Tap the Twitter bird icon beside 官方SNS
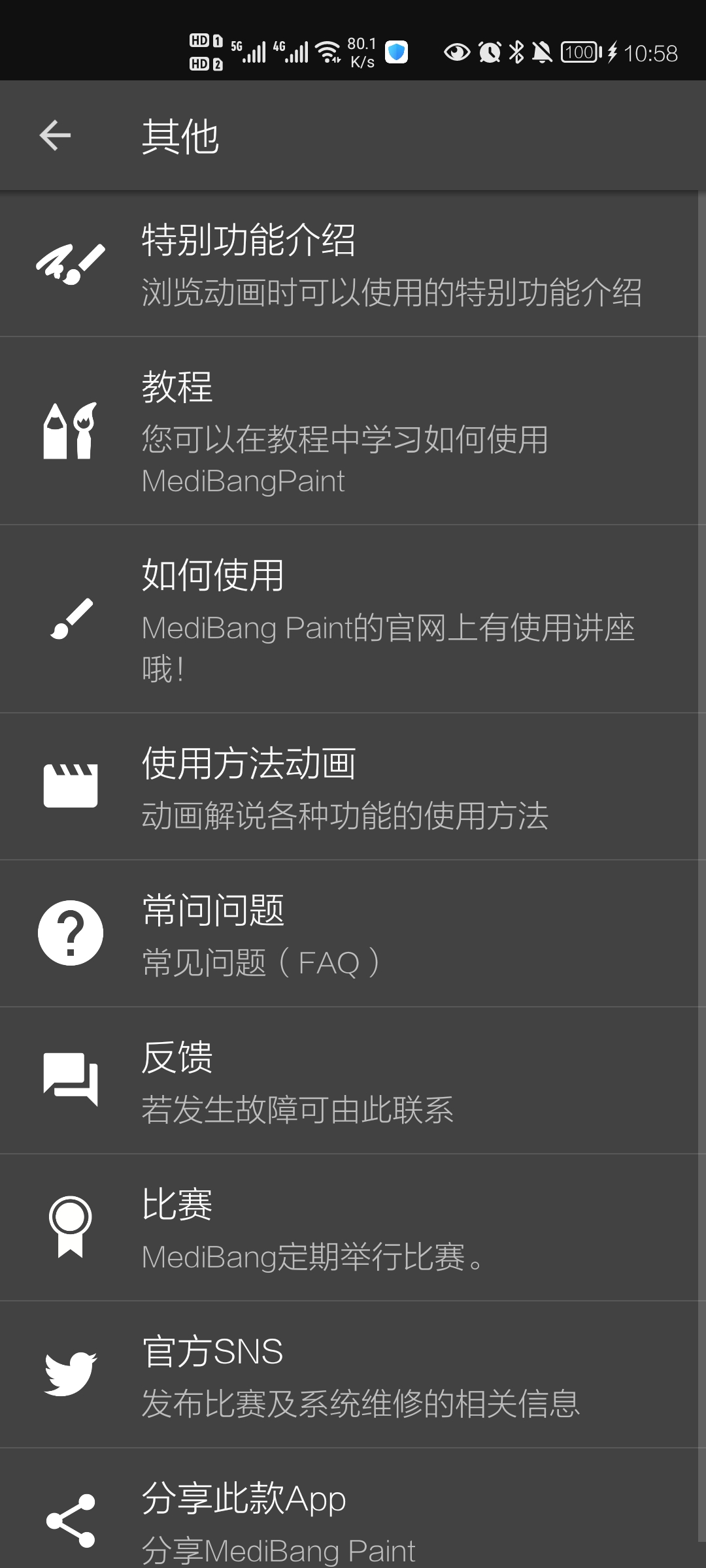 tap(69, 1375)
